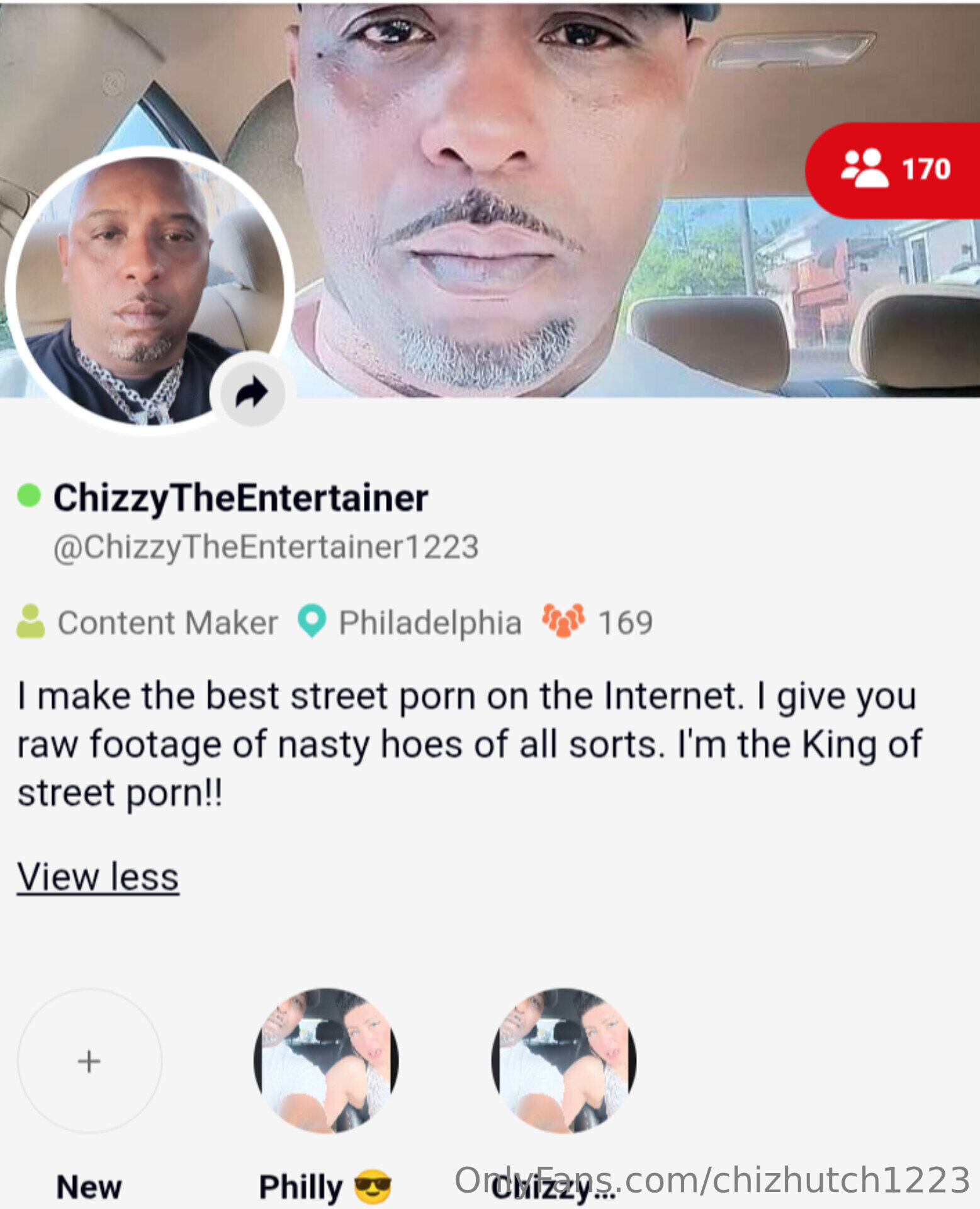The width and height of the screenshot is (980, 1209).
Task: Add a New highlight
Action: (x=89, y=1061)
